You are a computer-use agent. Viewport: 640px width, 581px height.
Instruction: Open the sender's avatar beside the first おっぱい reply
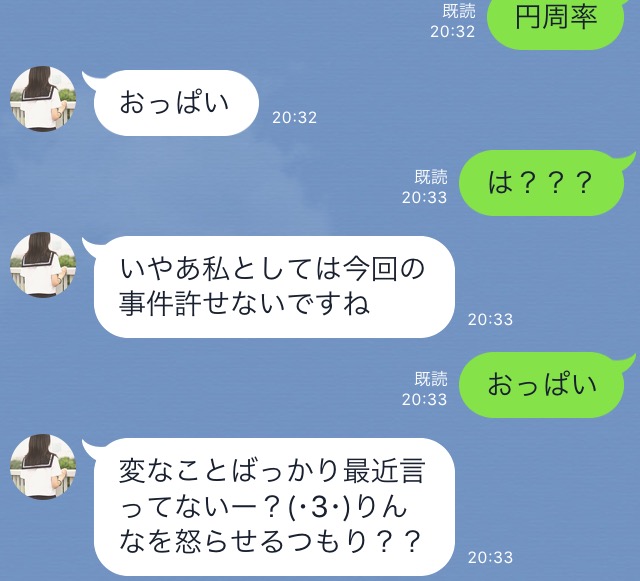coord(43,99)
